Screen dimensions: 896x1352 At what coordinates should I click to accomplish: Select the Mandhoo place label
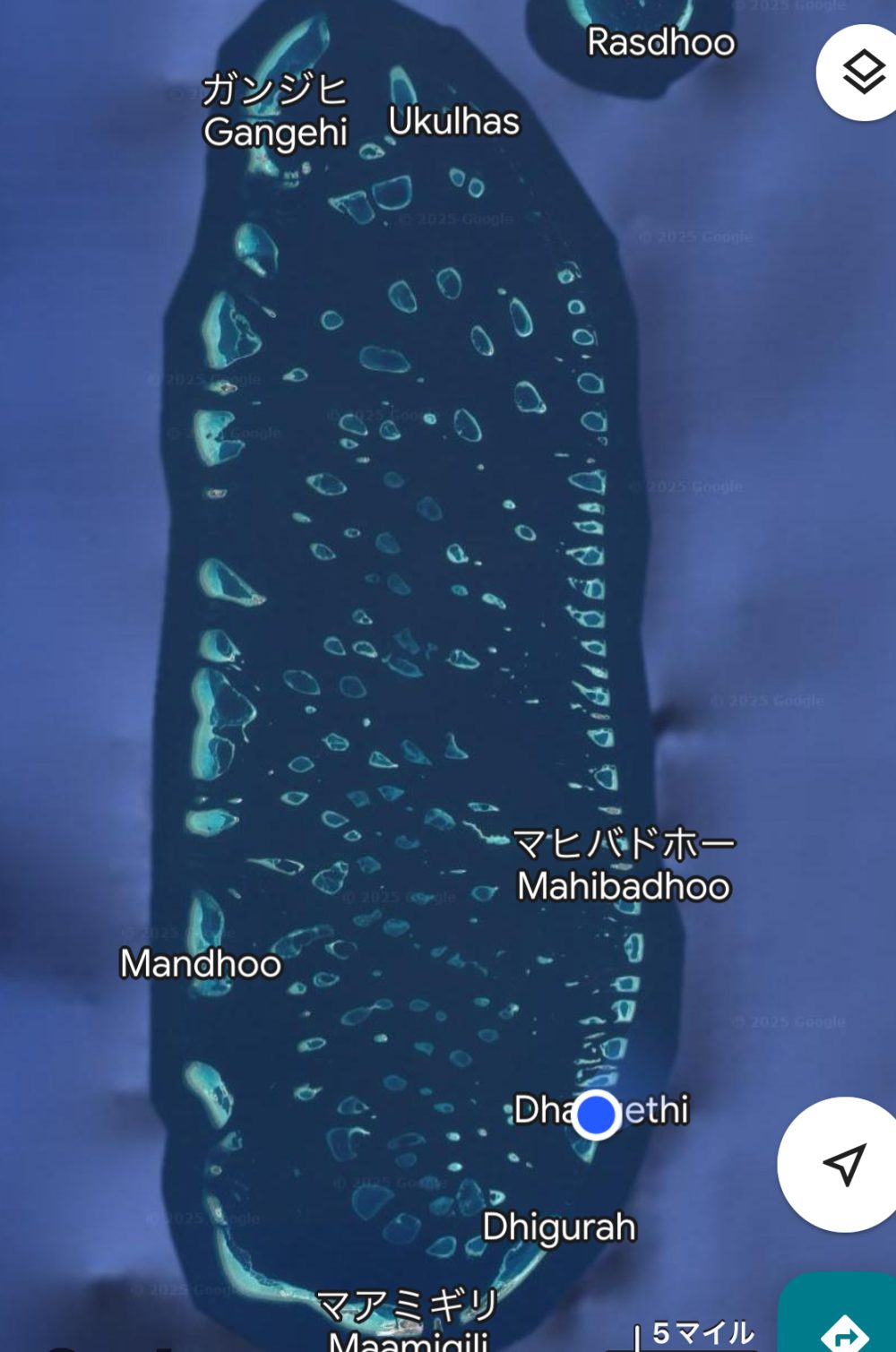pyautogui.click(x=201, y=963)
